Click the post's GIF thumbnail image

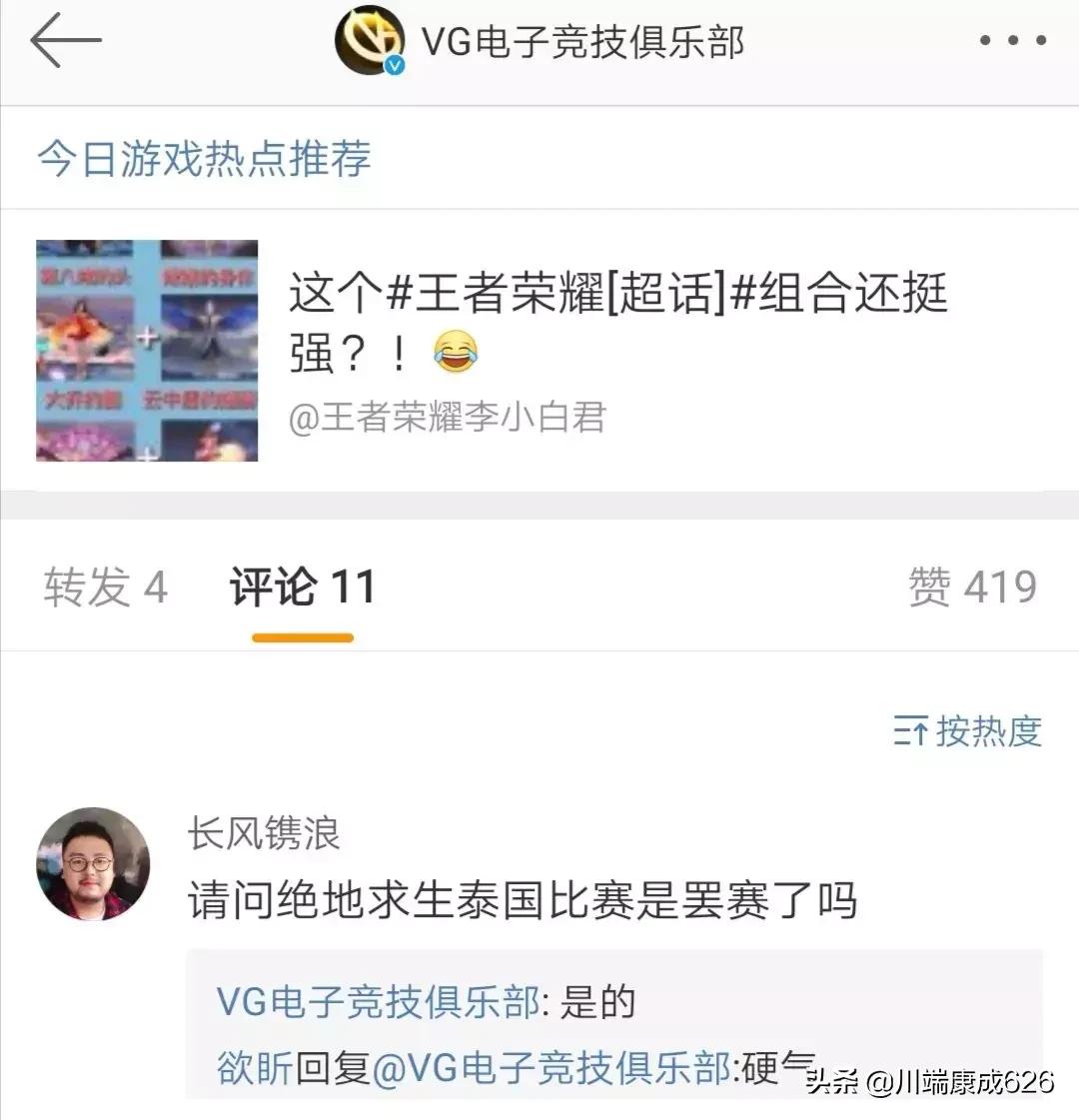146,350
